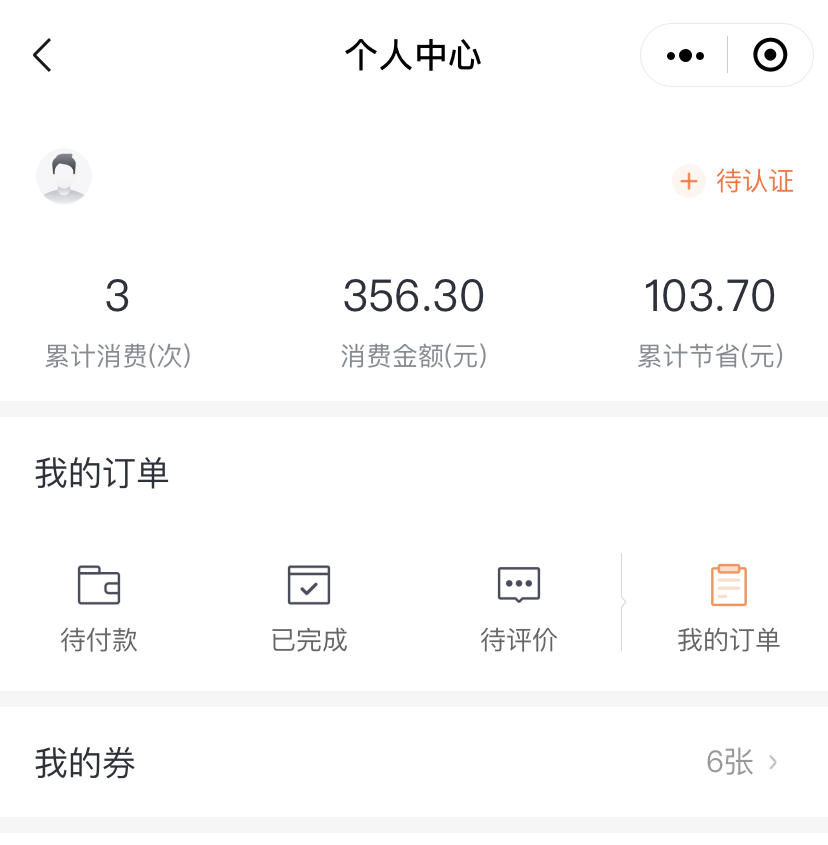Open 我的券 coupon section

point(84,762)
